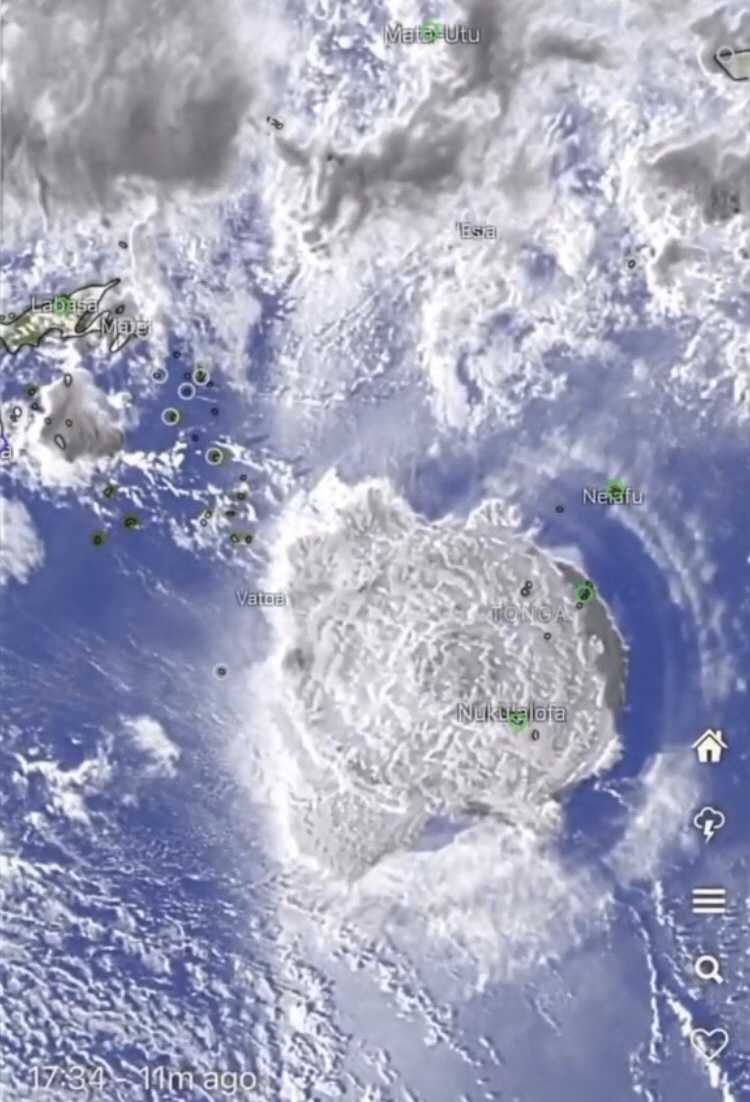Viewport: 750px width, 1102px height.
Task: Tap the heart favorites icon
Action: pyautogui.click(x=709, y=1044)
